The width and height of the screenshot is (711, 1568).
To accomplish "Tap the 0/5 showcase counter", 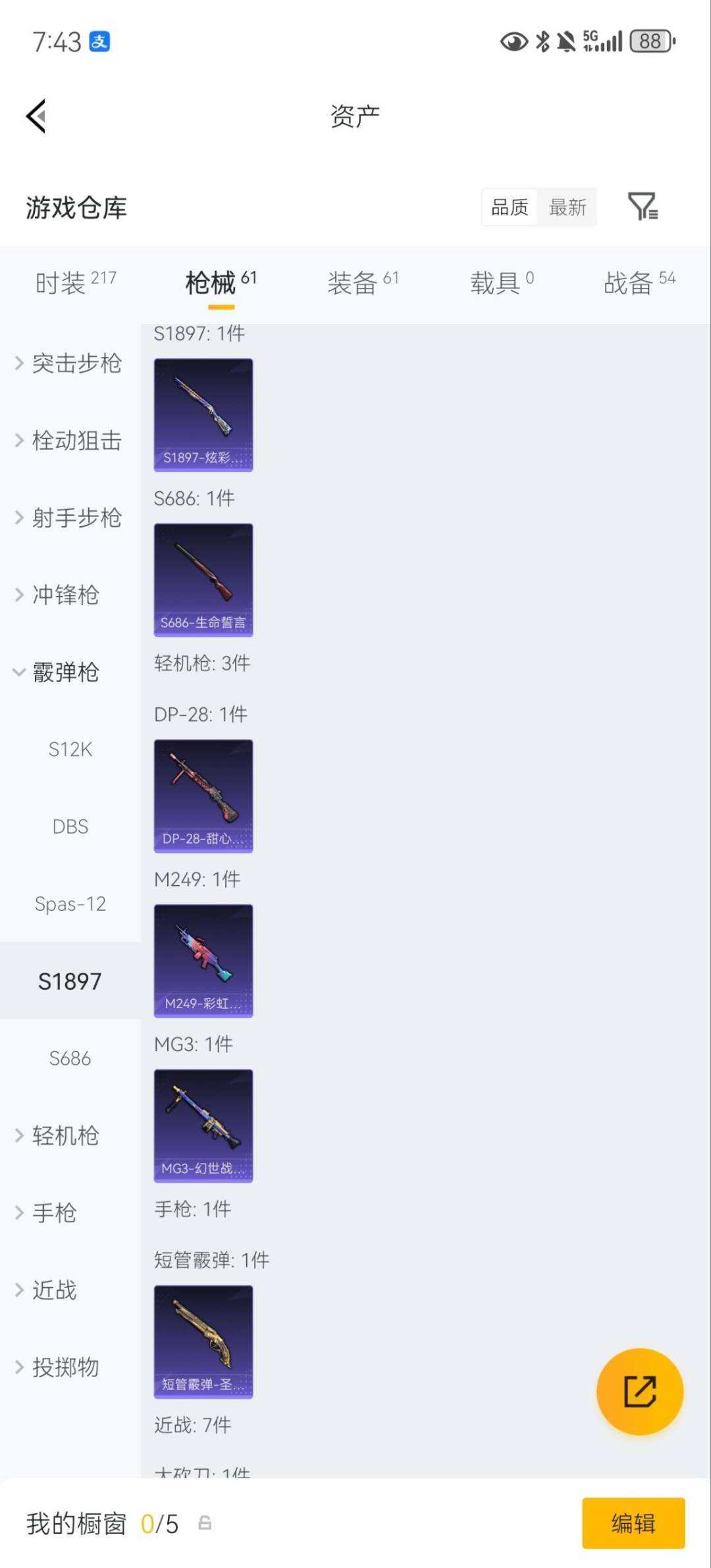I will coord(158,1524).
